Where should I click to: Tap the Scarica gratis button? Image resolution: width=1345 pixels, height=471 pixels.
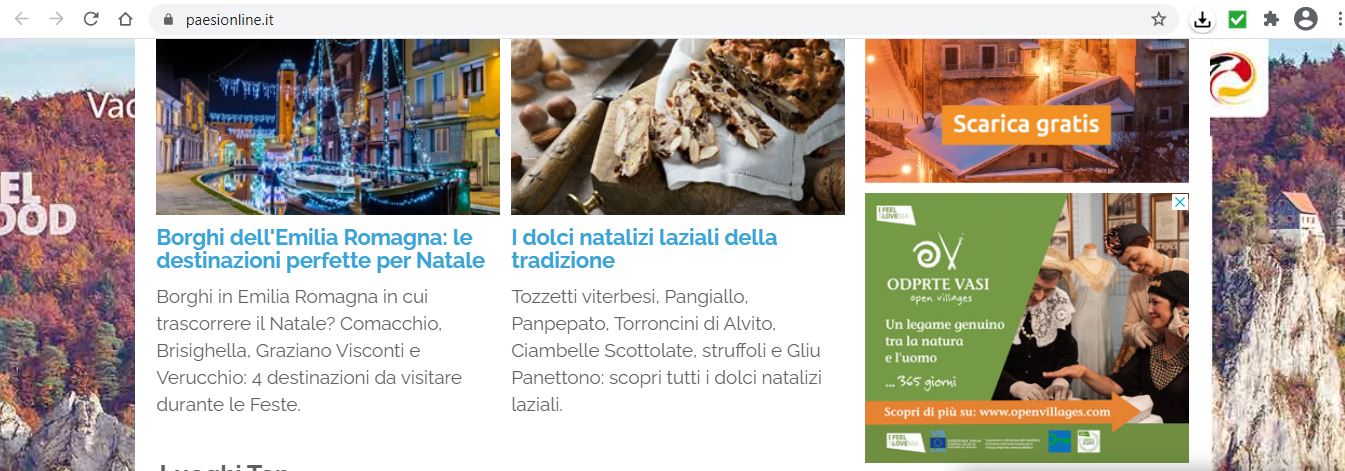pyautogui.click(x=1025, y=125)
